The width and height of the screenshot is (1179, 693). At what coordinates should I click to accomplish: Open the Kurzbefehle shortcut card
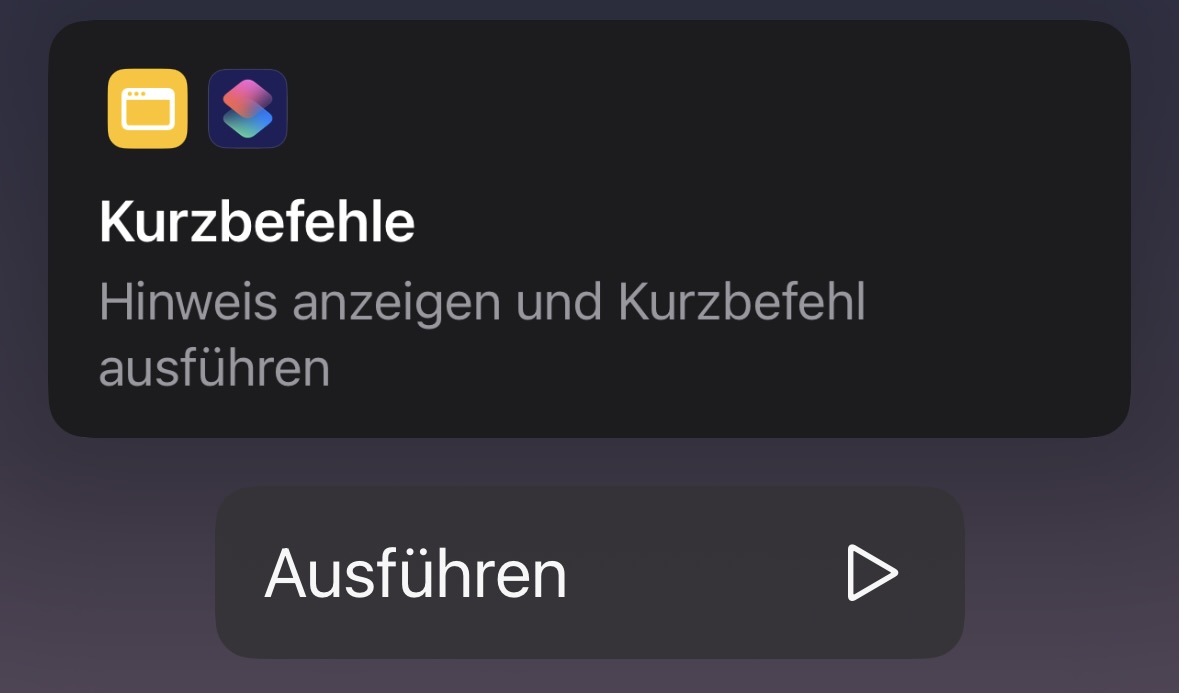pyautogui.click(x=589, y=230)
